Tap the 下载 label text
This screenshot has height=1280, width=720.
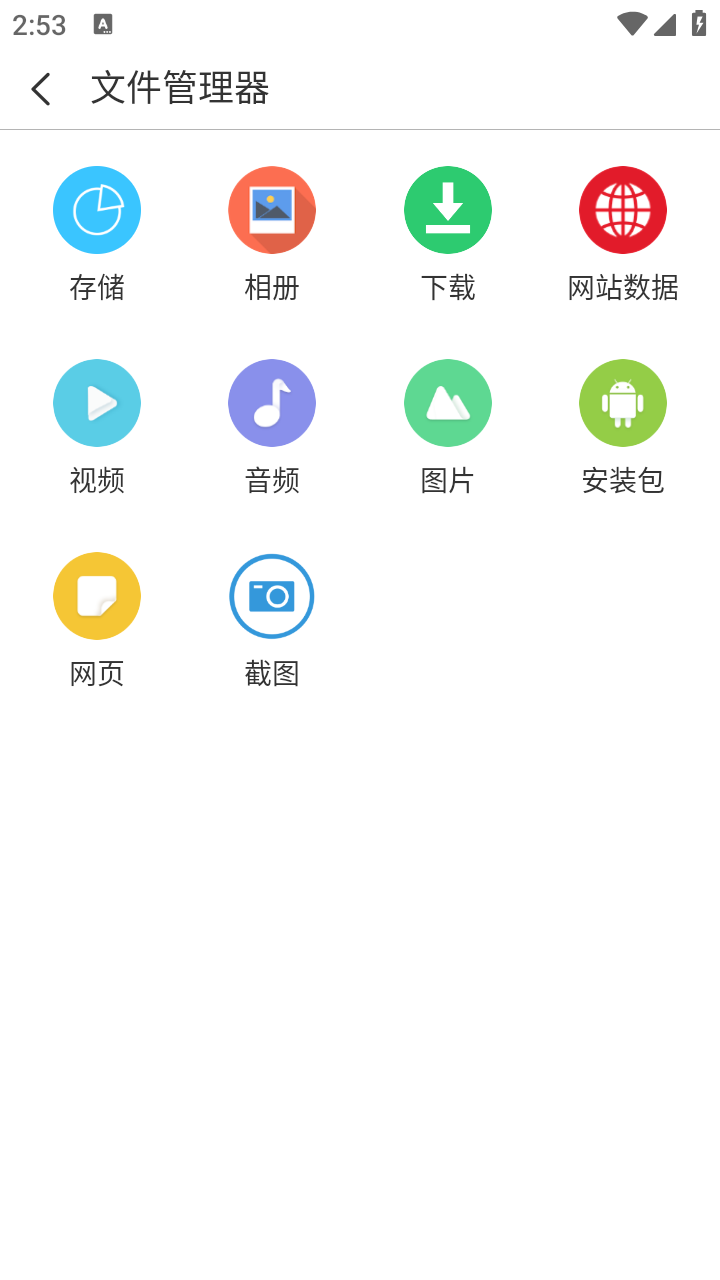(x=447, y=288)
